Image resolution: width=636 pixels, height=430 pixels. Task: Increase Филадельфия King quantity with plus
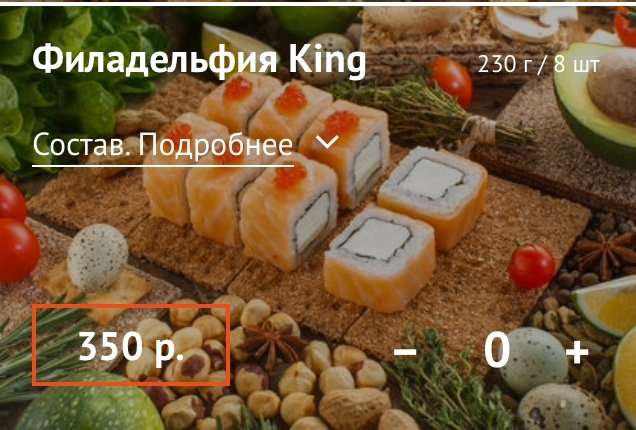click(x=577, y=351)
